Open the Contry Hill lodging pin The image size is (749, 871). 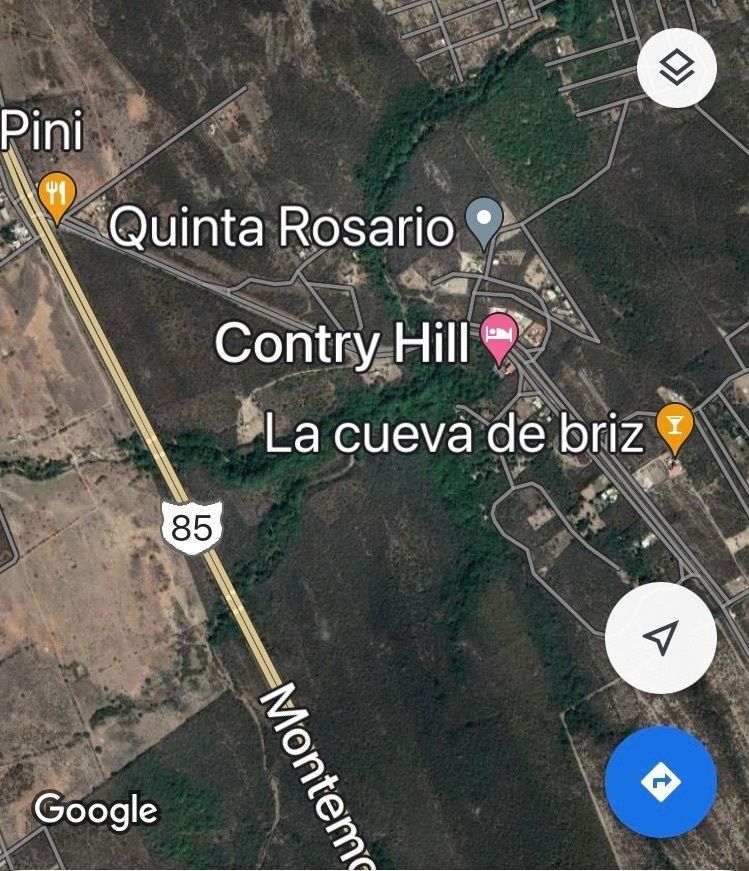coord(499,337)
